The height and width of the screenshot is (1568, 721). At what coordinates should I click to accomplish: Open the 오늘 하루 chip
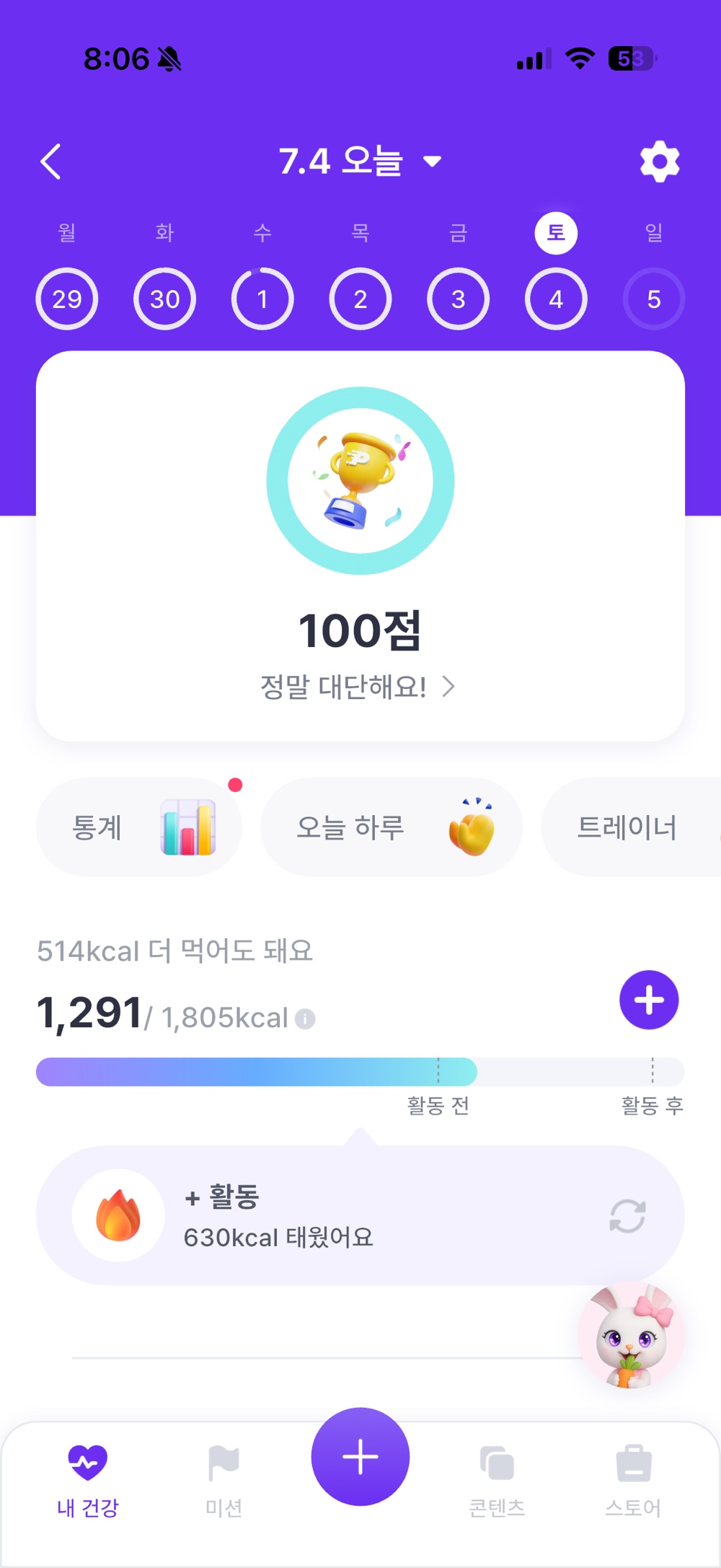tap(392, 827)
